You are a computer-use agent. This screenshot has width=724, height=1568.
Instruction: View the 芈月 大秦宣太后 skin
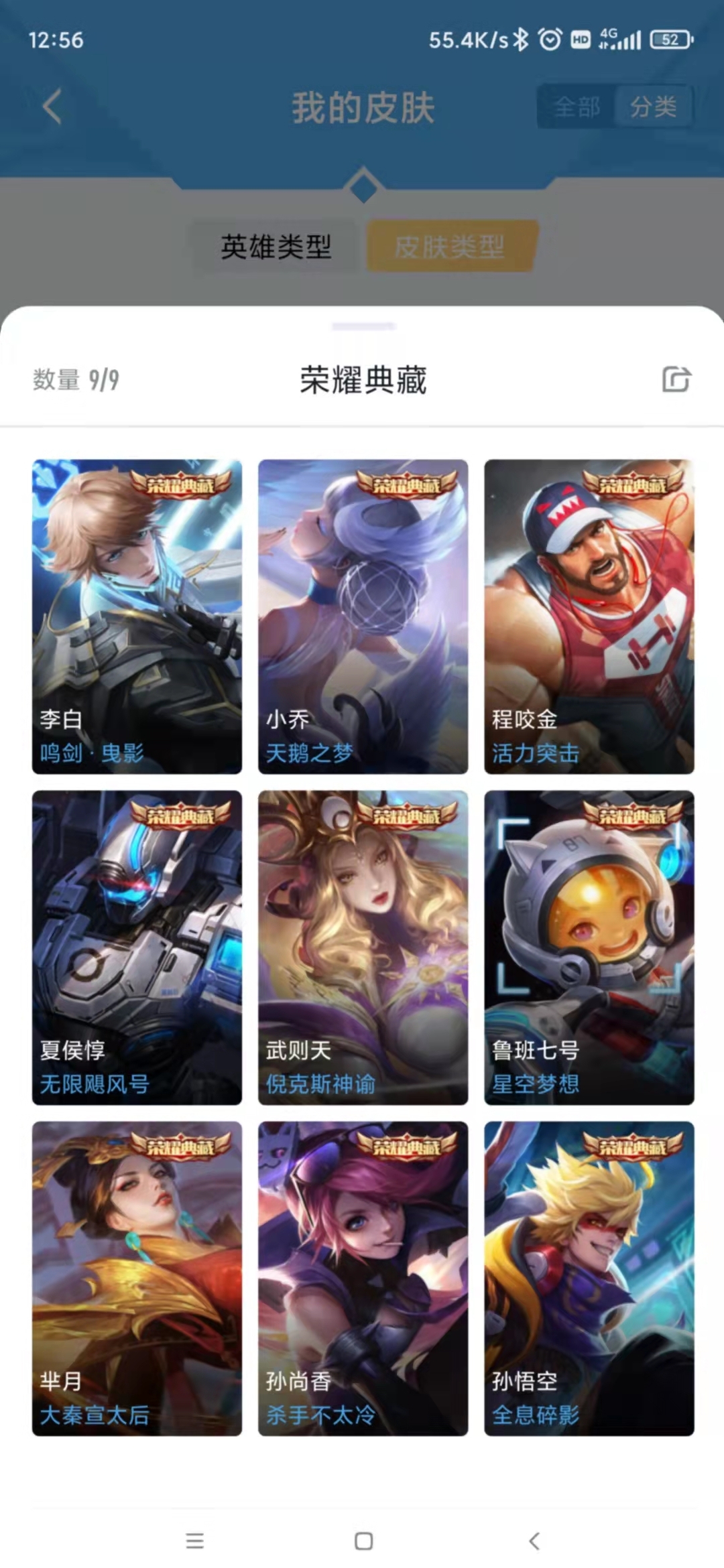(137, 1279)
